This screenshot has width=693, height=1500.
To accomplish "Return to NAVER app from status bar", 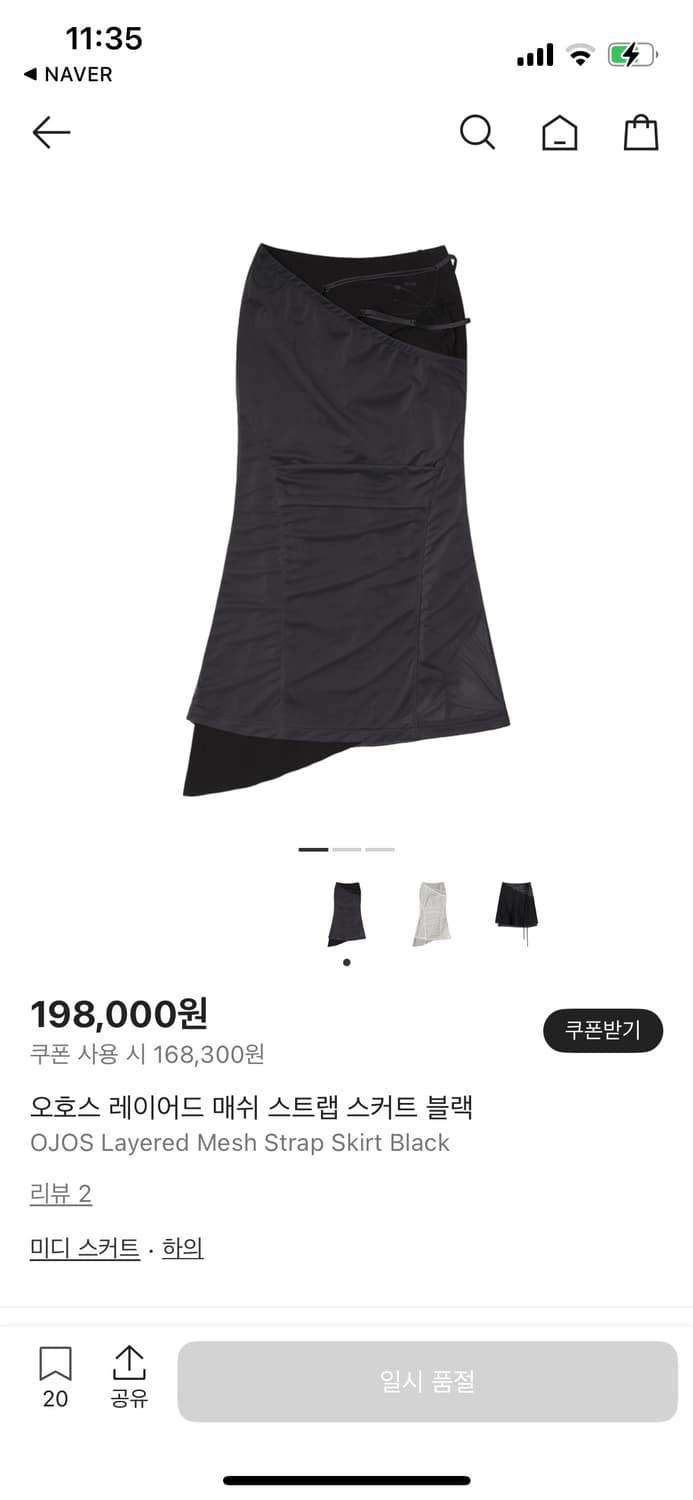I will (x=68, y=74).
